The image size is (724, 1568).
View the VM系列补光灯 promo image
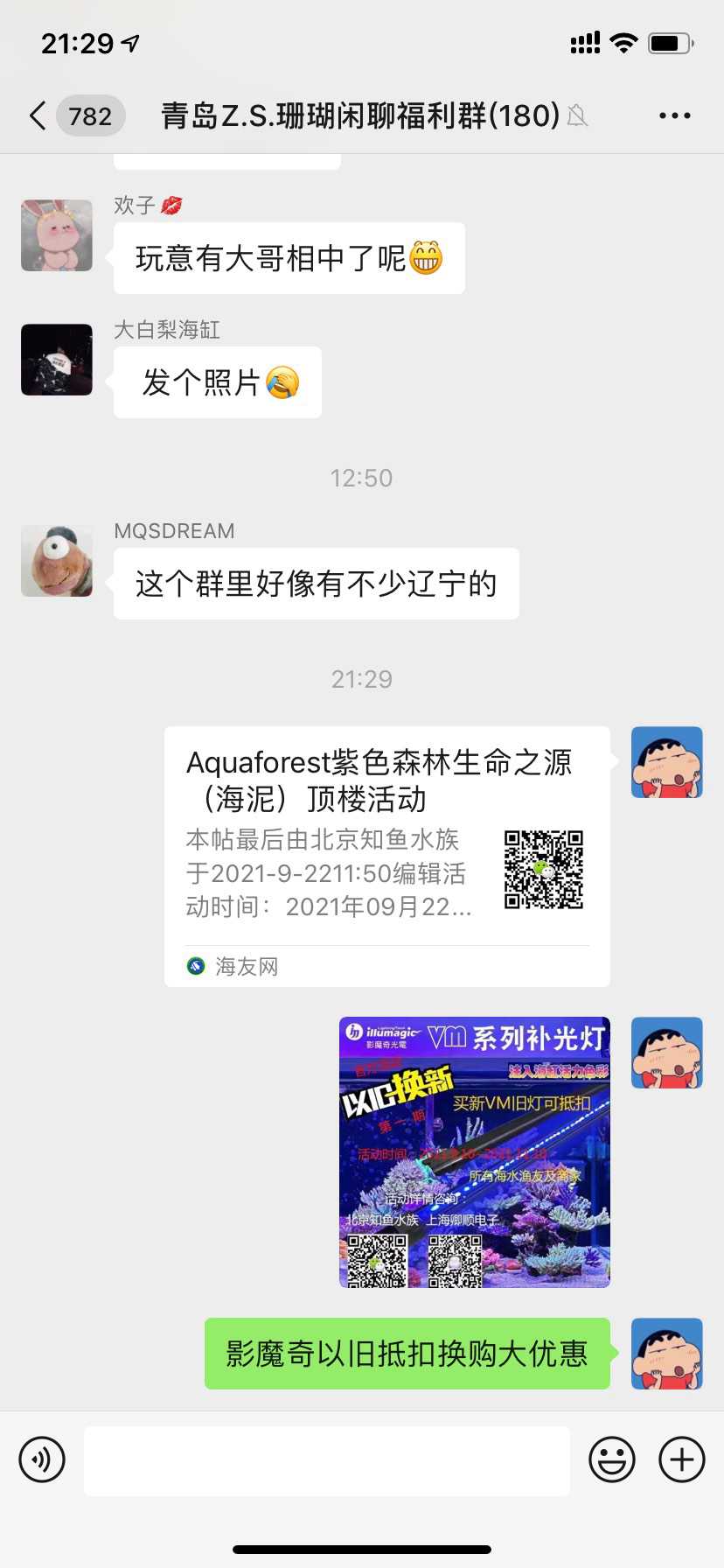[474, 1151]
